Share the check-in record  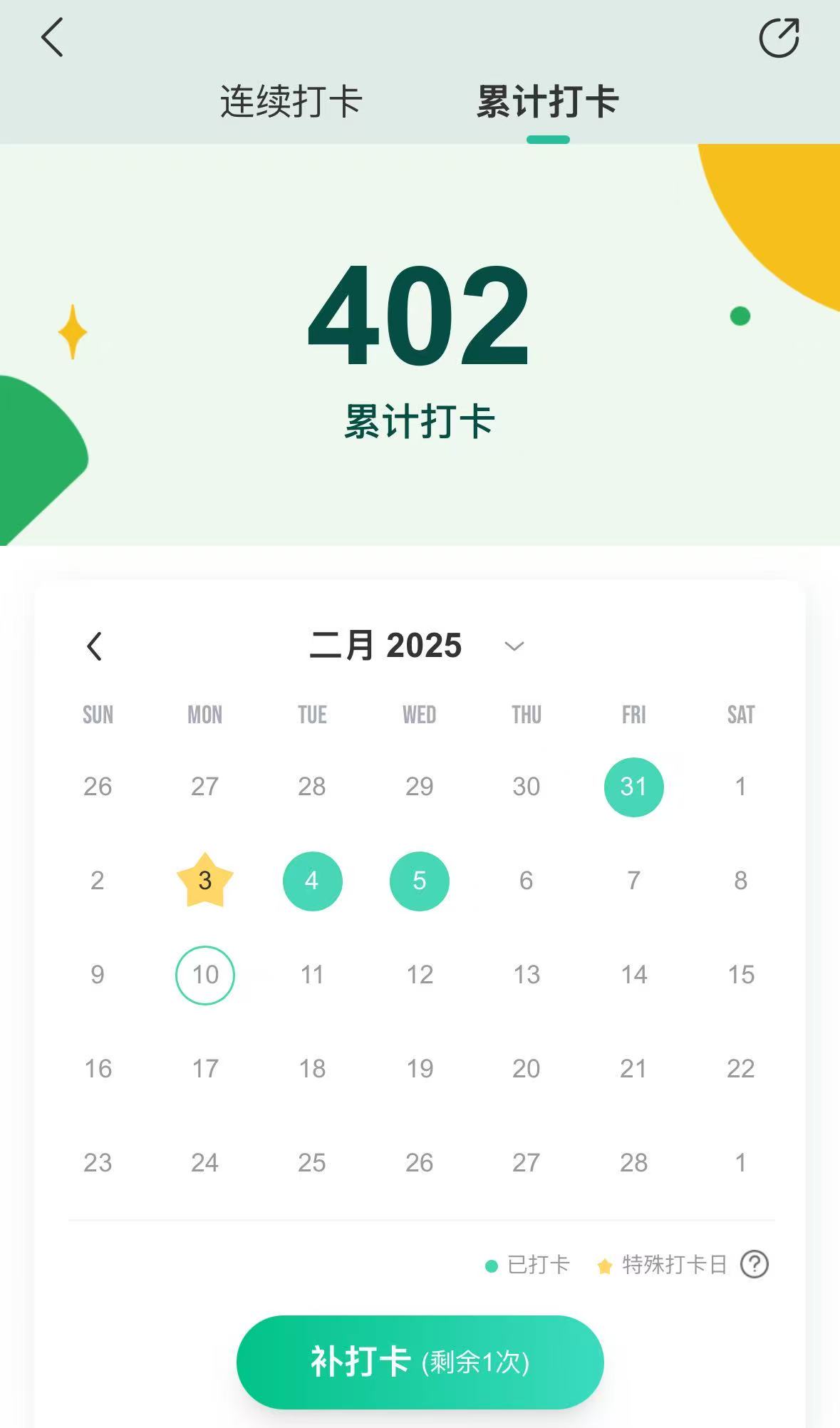[x=779, y=38]
